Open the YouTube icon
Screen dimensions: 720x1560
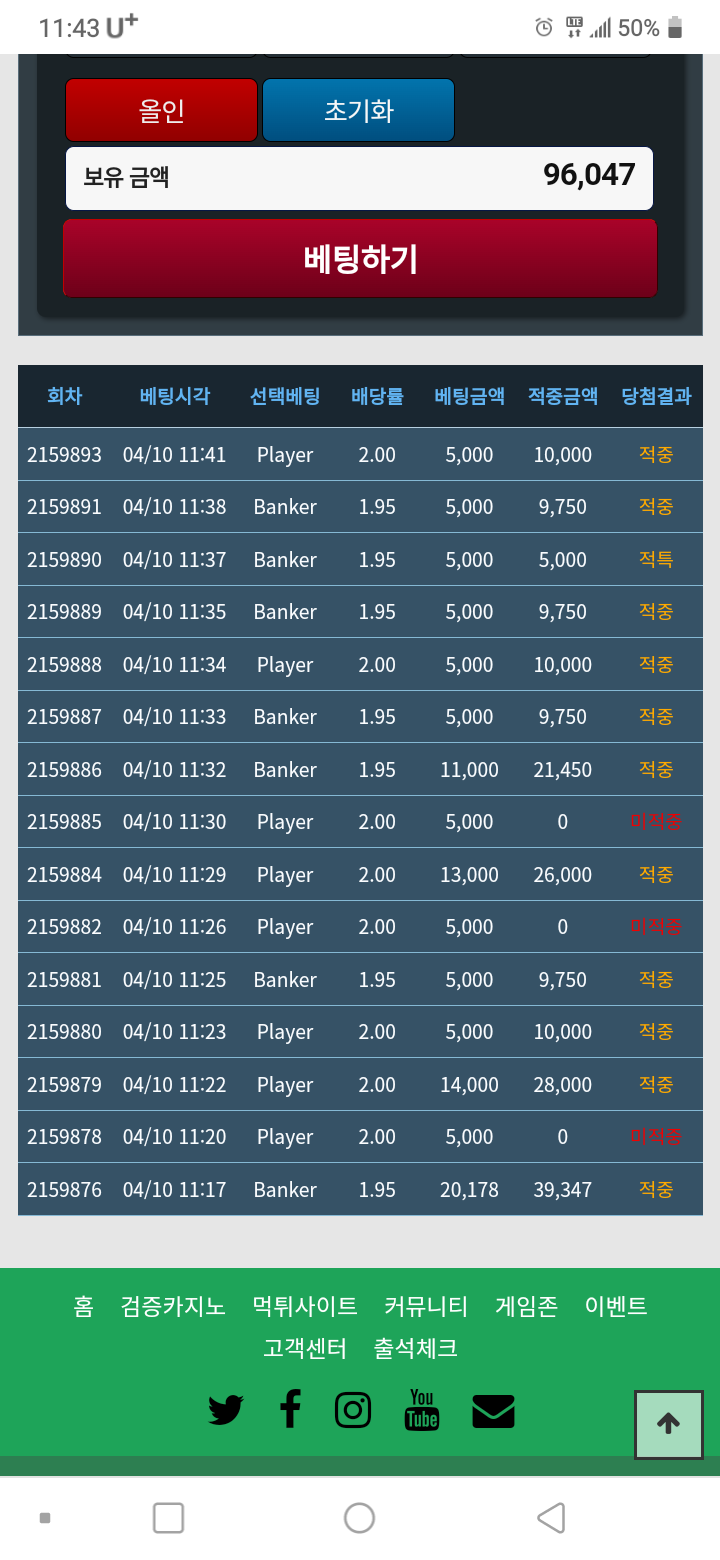click(422, 1410)
